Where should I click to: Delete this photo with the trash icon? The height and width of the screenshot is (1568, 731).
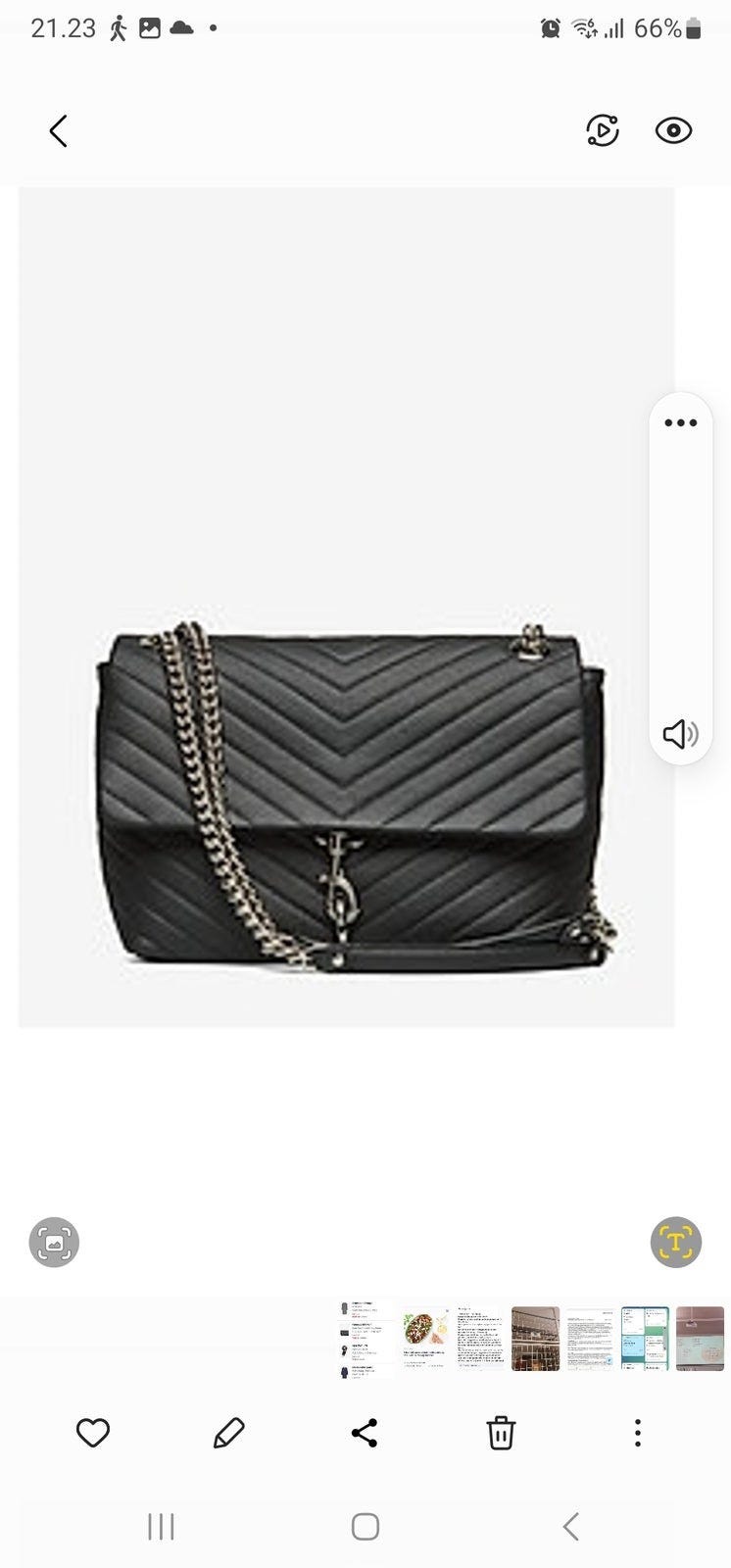(501, 1433)
